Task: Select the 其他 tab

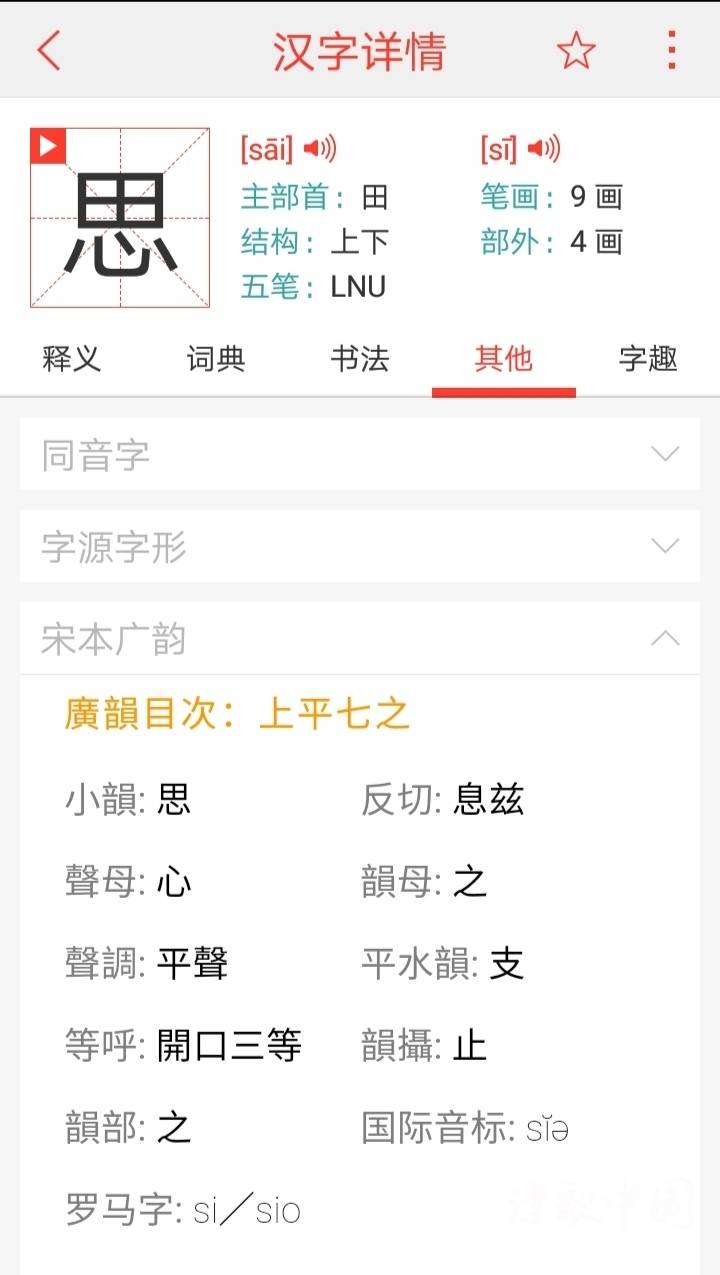Action: (x=504, y=358)
